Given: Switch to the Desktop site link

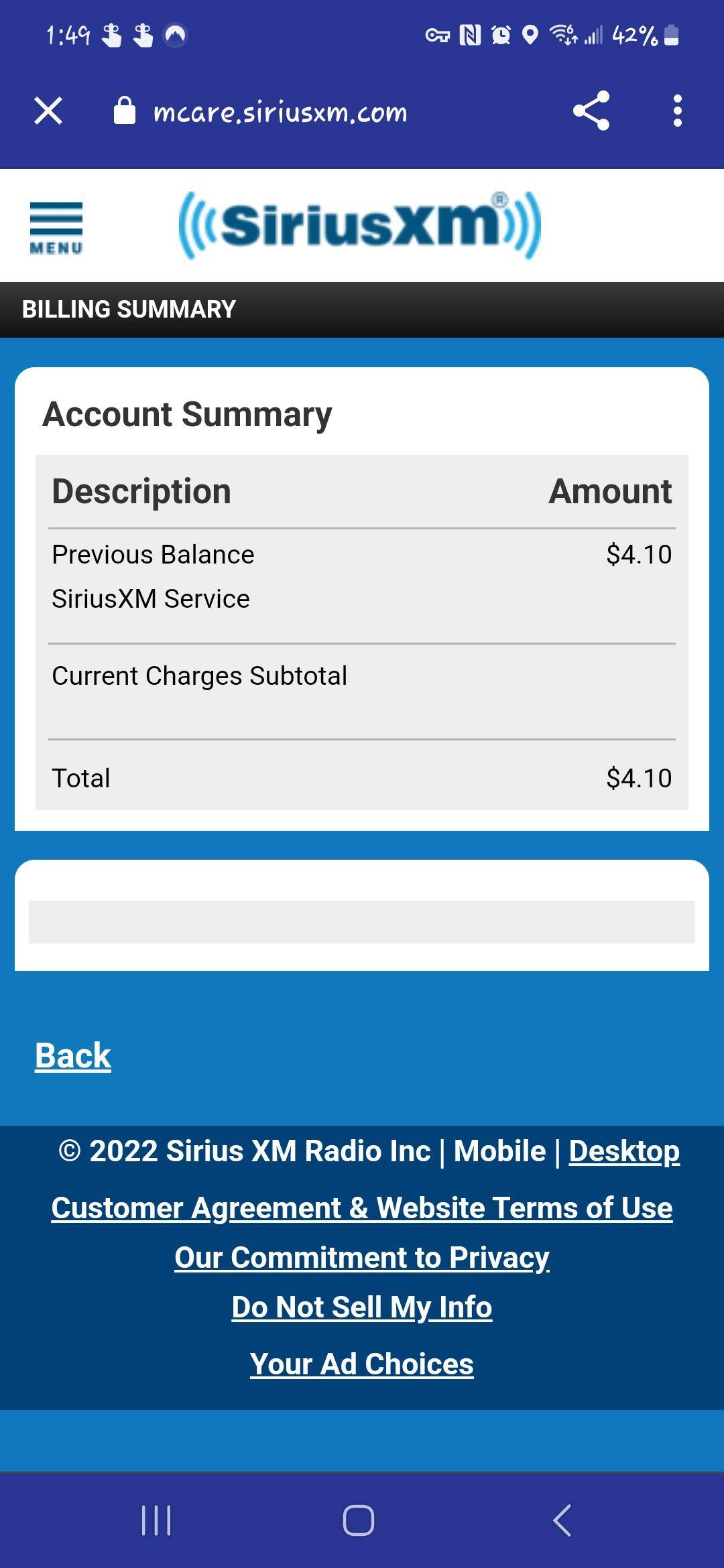Looking at the screenshot, I should pos(624,1151).
